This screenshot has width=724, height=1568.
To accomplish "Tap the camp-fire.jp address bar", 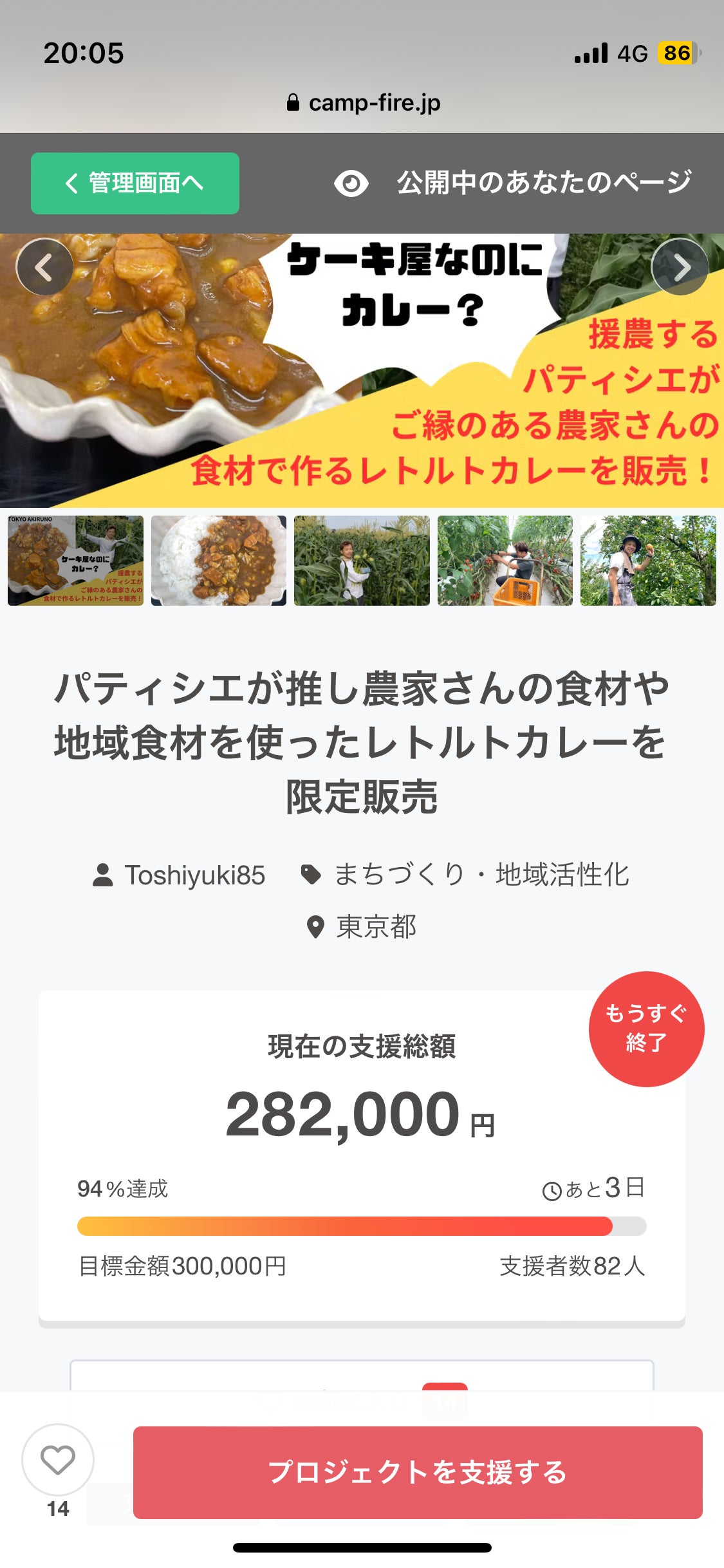I will pos(363,103).
